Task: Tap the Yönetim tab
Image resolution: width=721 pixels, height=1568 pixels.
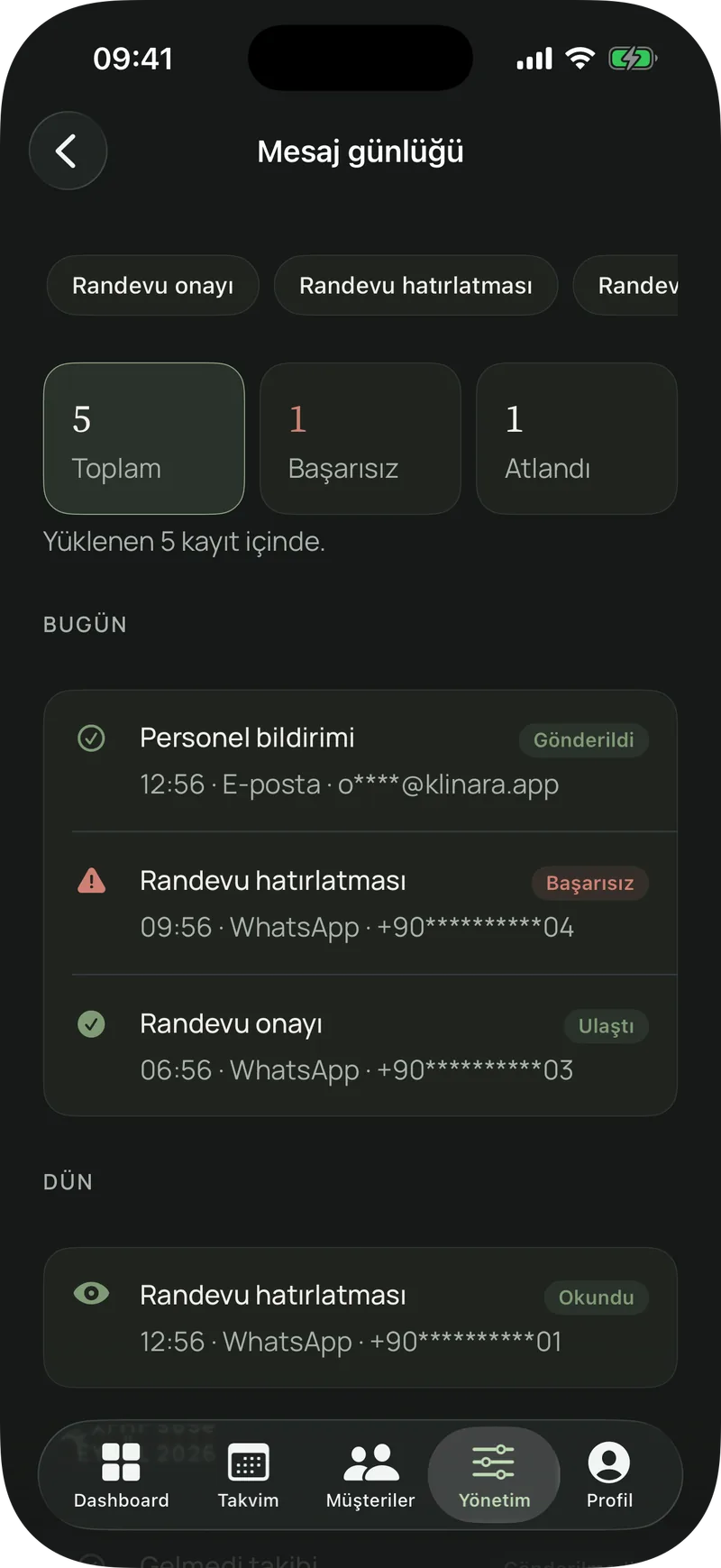Action: [494, 1475]
